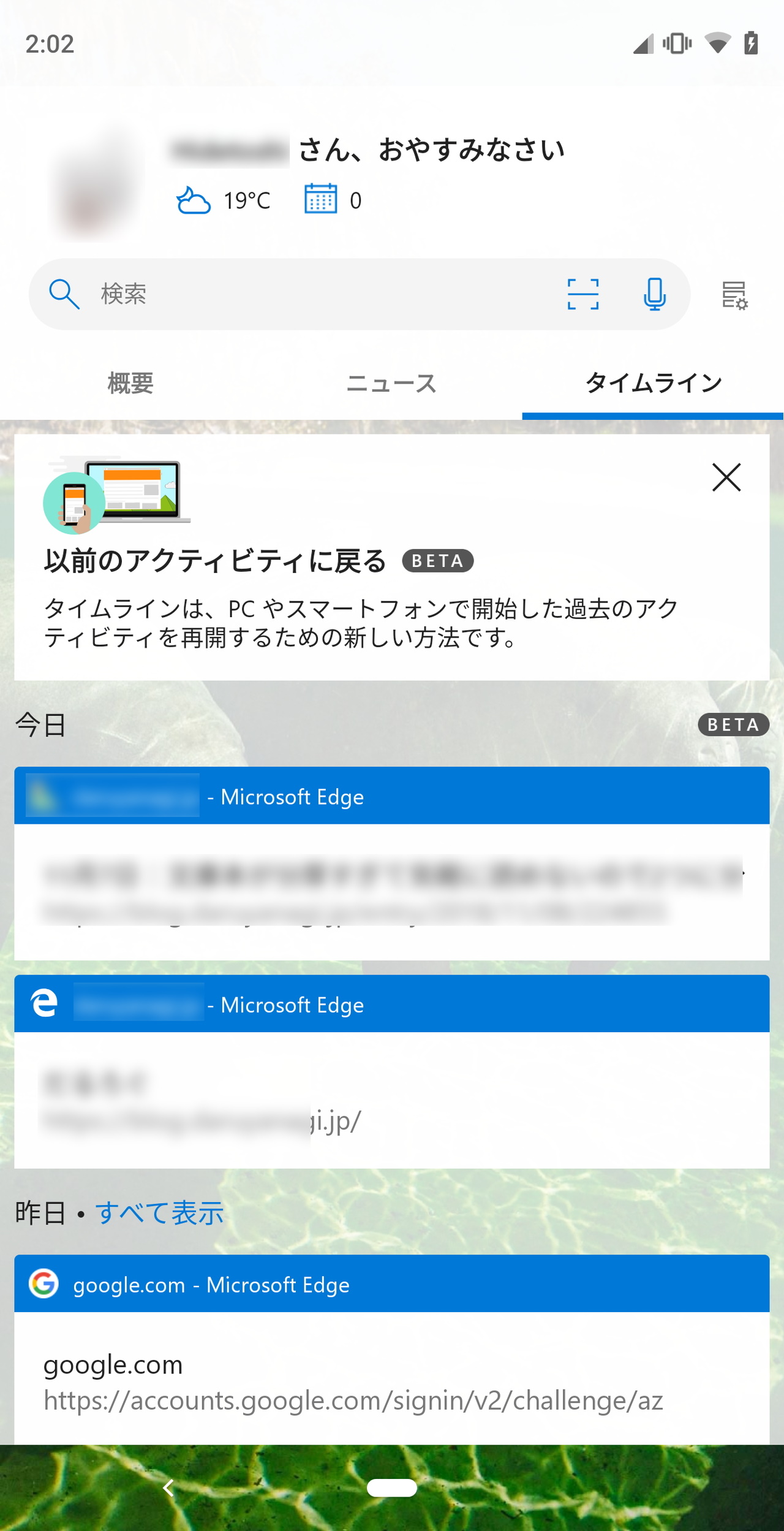Open the blurred profile avatar
784x1531 pixels.
(95, 184)
